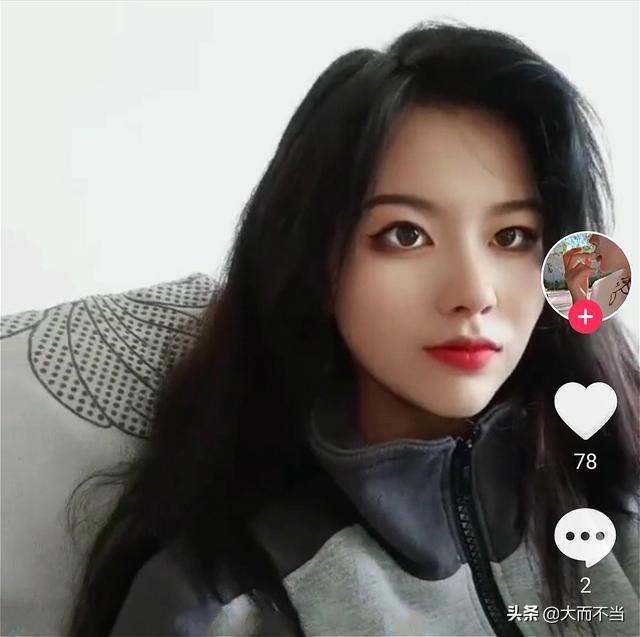Image resolution: width=640 pixels, height=637 pixels.
Task: Open the comments bubble icon
Action: pos(585,538)
